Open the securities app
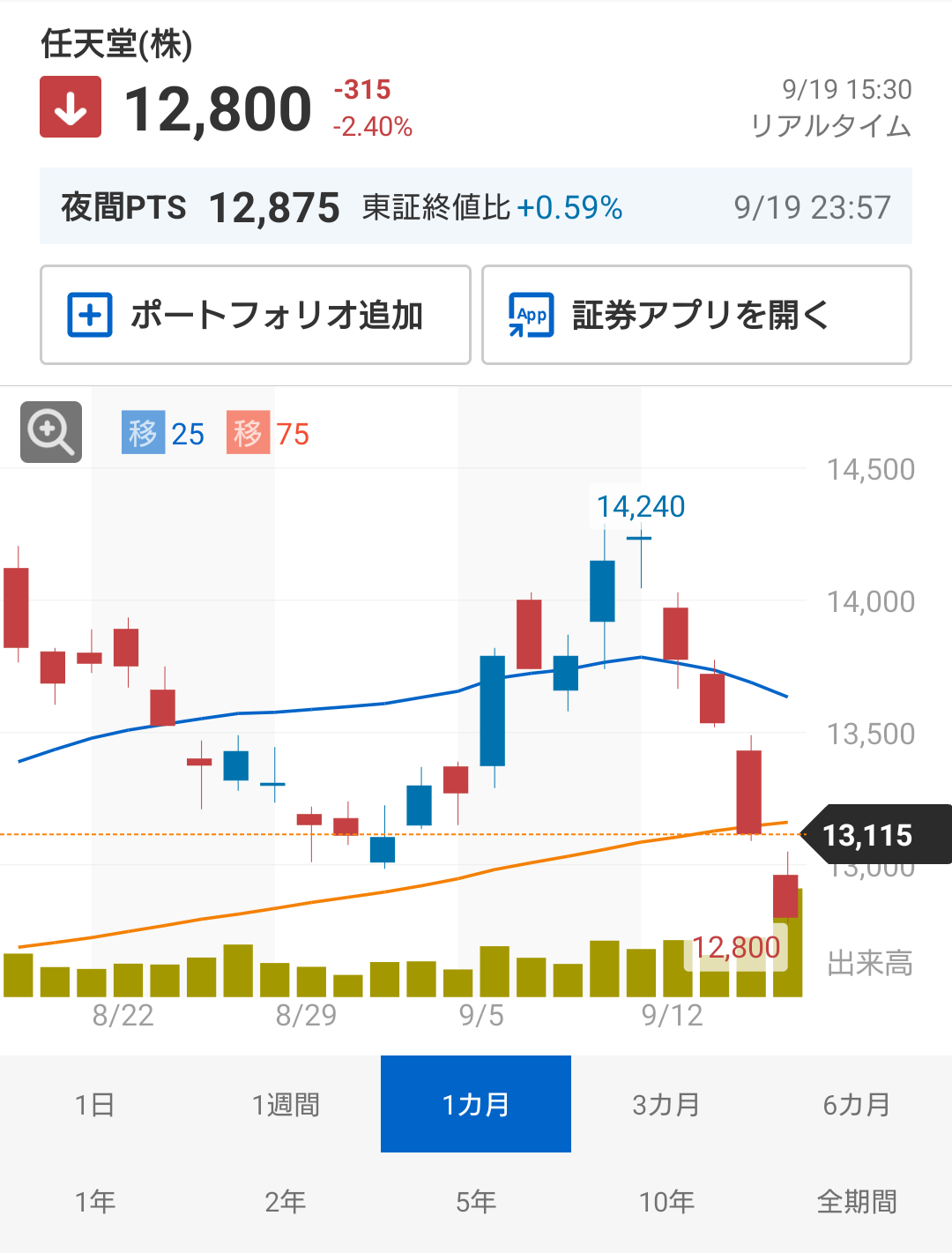This screenshot has height=1253, width=952. [696, 315]
